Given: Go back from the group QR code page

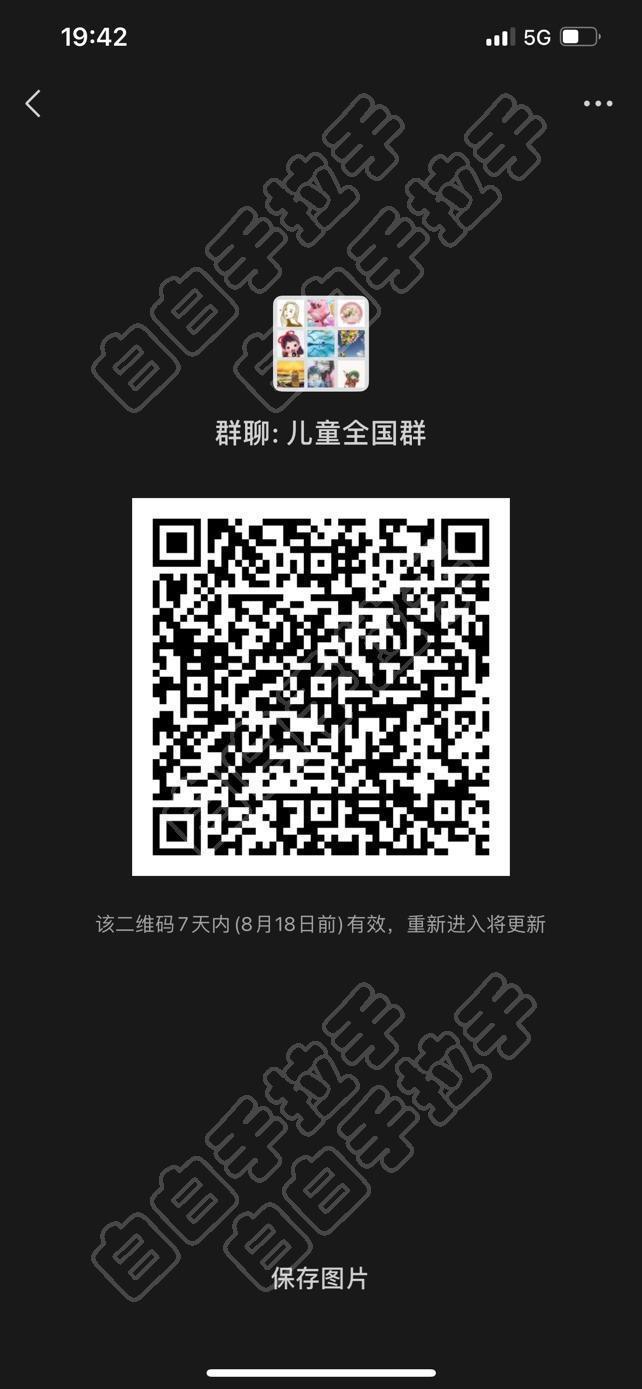Looking at the screenshot, I should pyautogui.click(x=33, y=103).
